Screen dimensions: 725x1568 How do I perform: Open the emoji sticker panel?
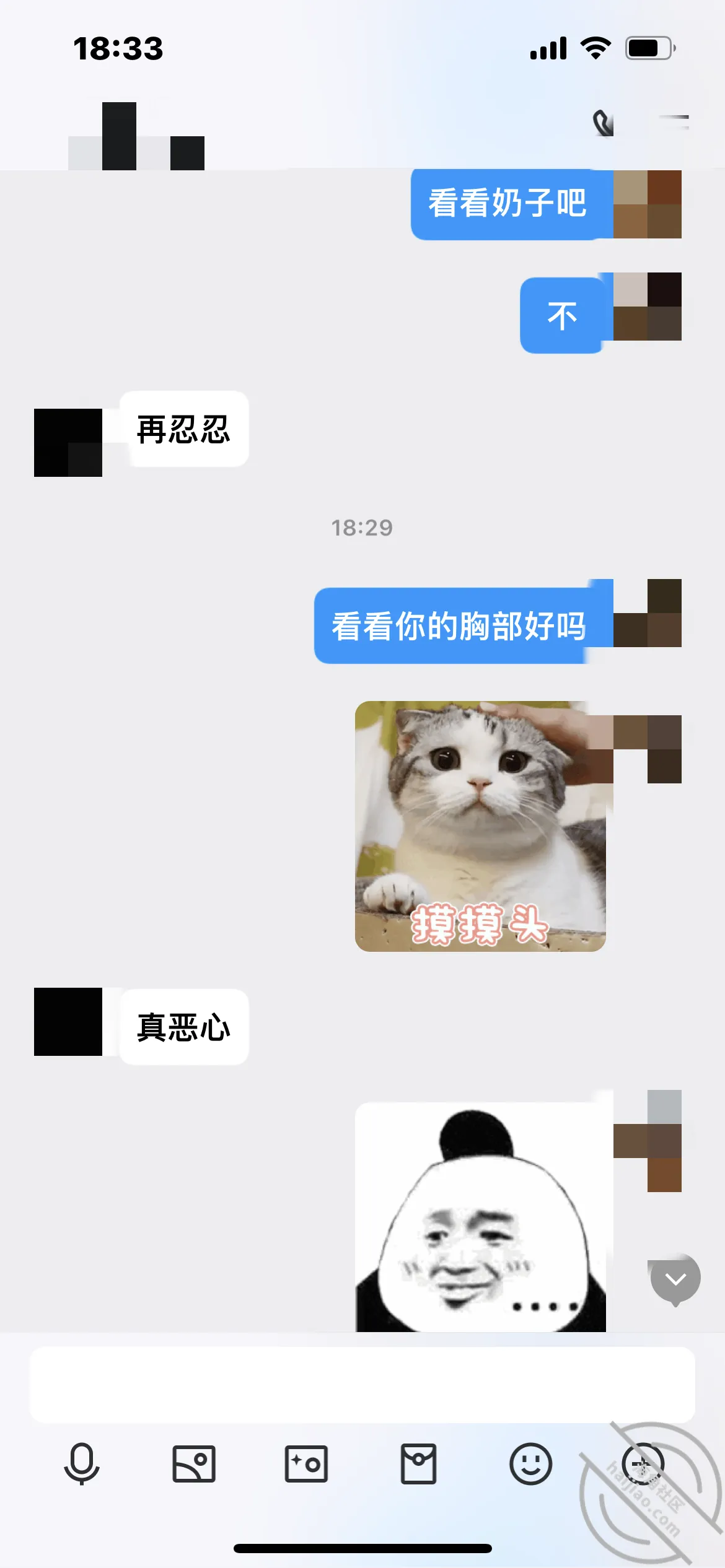tap(530, 1464)
